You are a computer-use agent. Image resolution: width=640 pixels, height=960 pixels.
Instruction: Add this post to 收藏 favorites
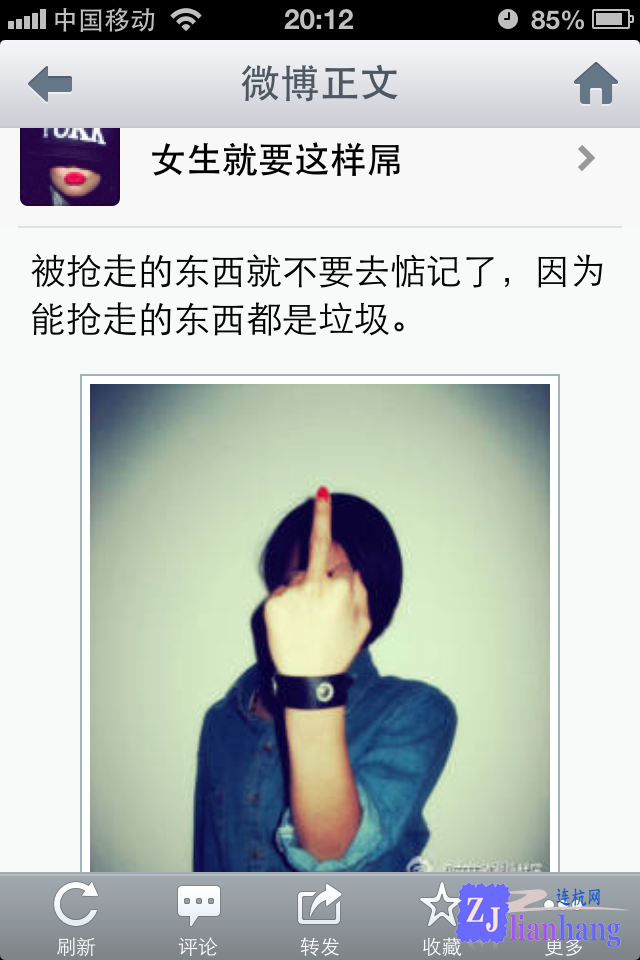pyautogui.click(x=441, y=917)
